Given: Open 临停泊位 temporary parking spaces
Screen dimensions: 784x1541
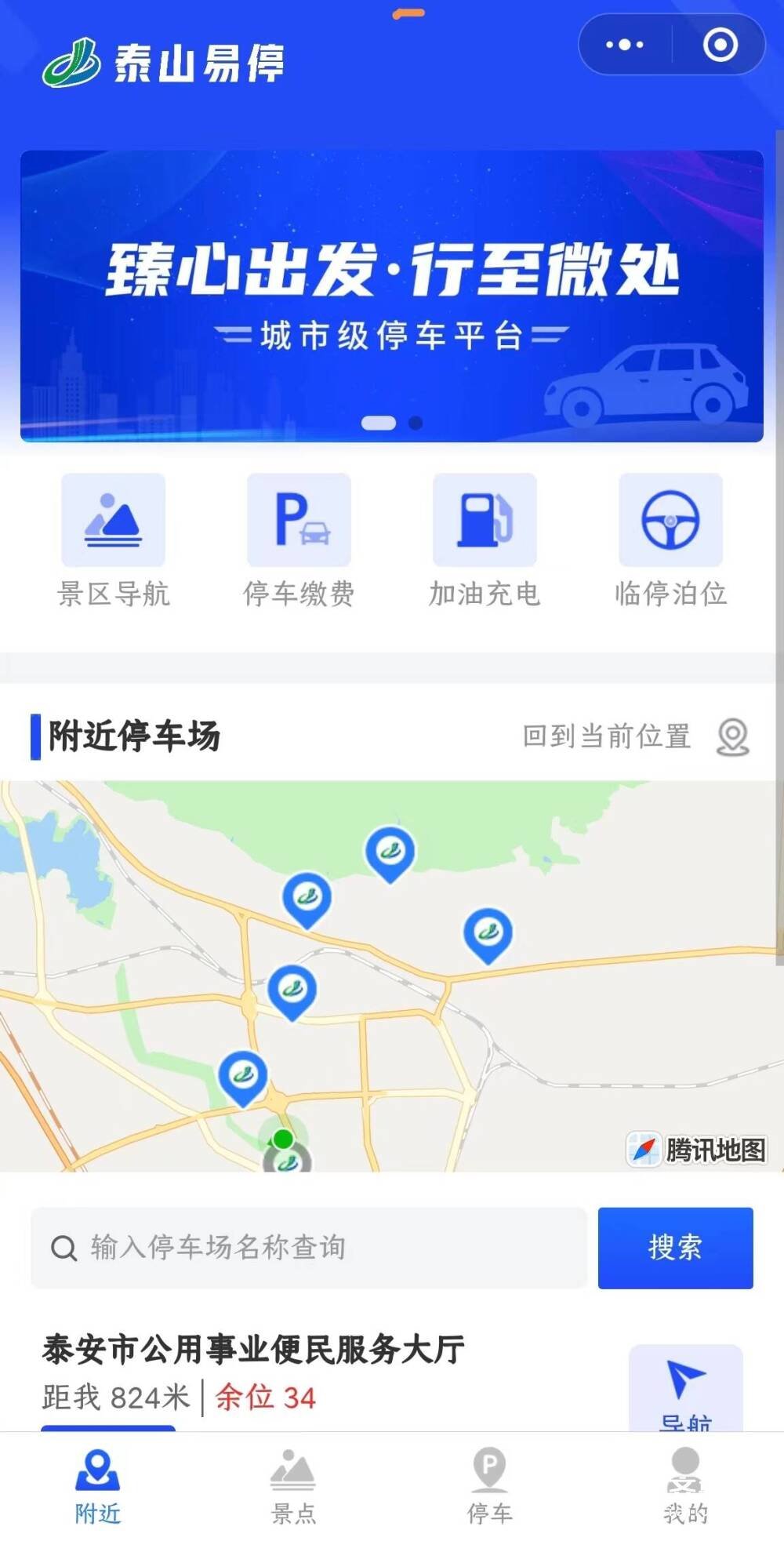Looking at the screenshot, I should click(x=670, y=540).
